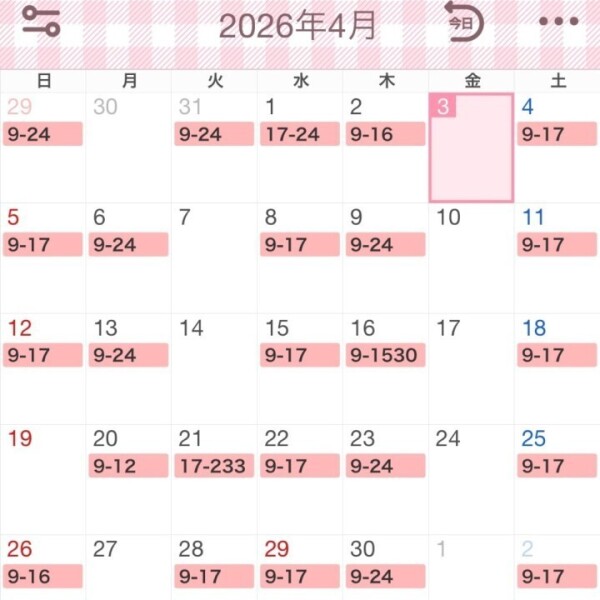Open the three-dot overflow menu
This screenshot has height=600, width=600.
(x=558, y=22)
